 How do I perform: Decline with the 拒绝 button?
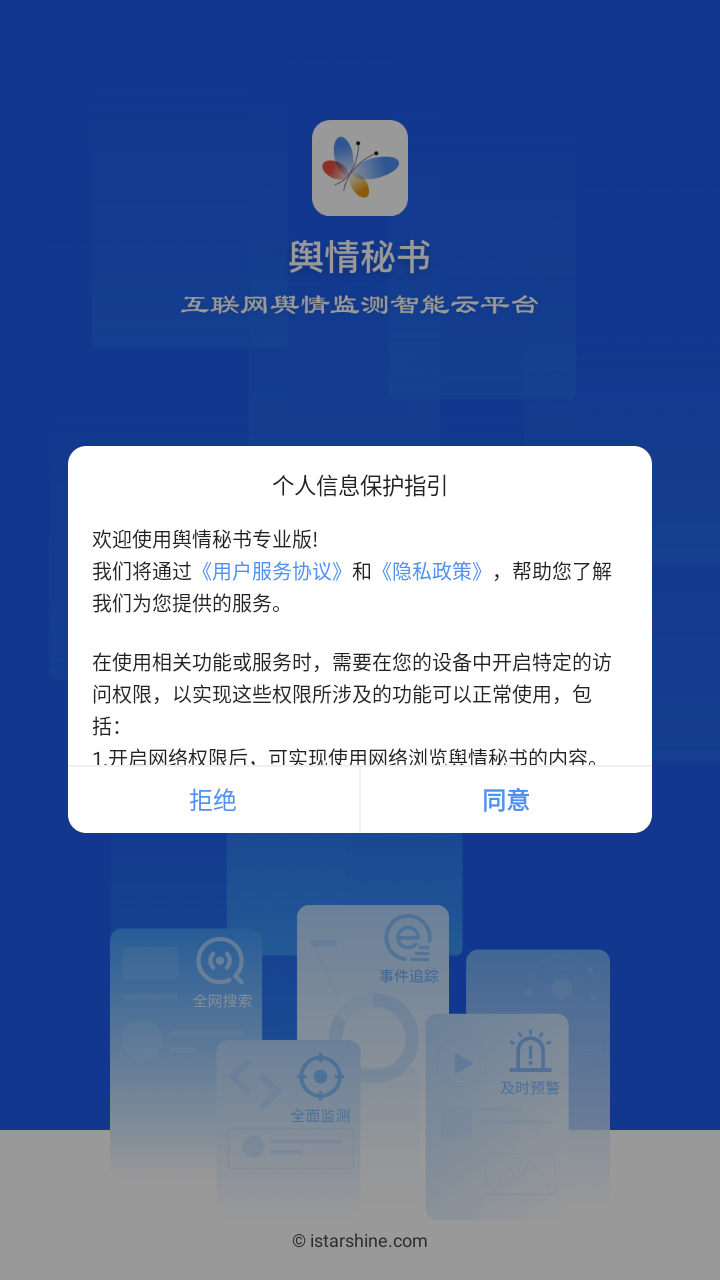(213, 800)
